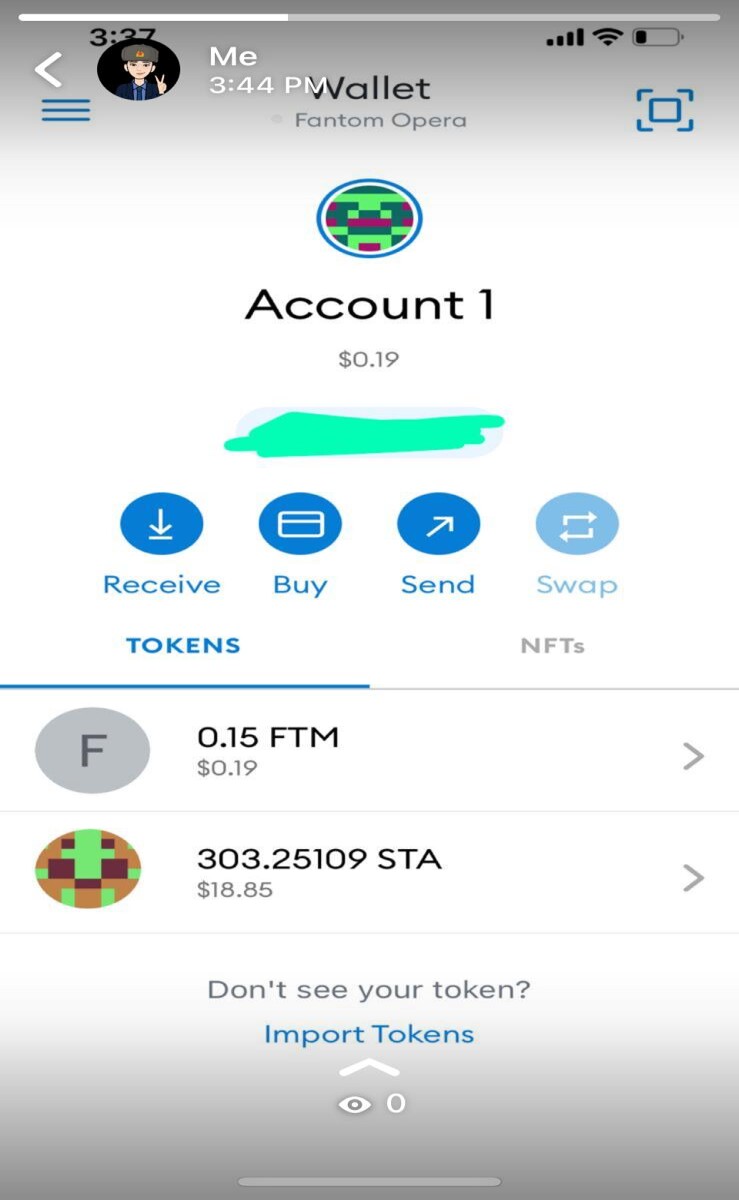
Task: Open the view count eye icon
Action: coord(354,1104)
